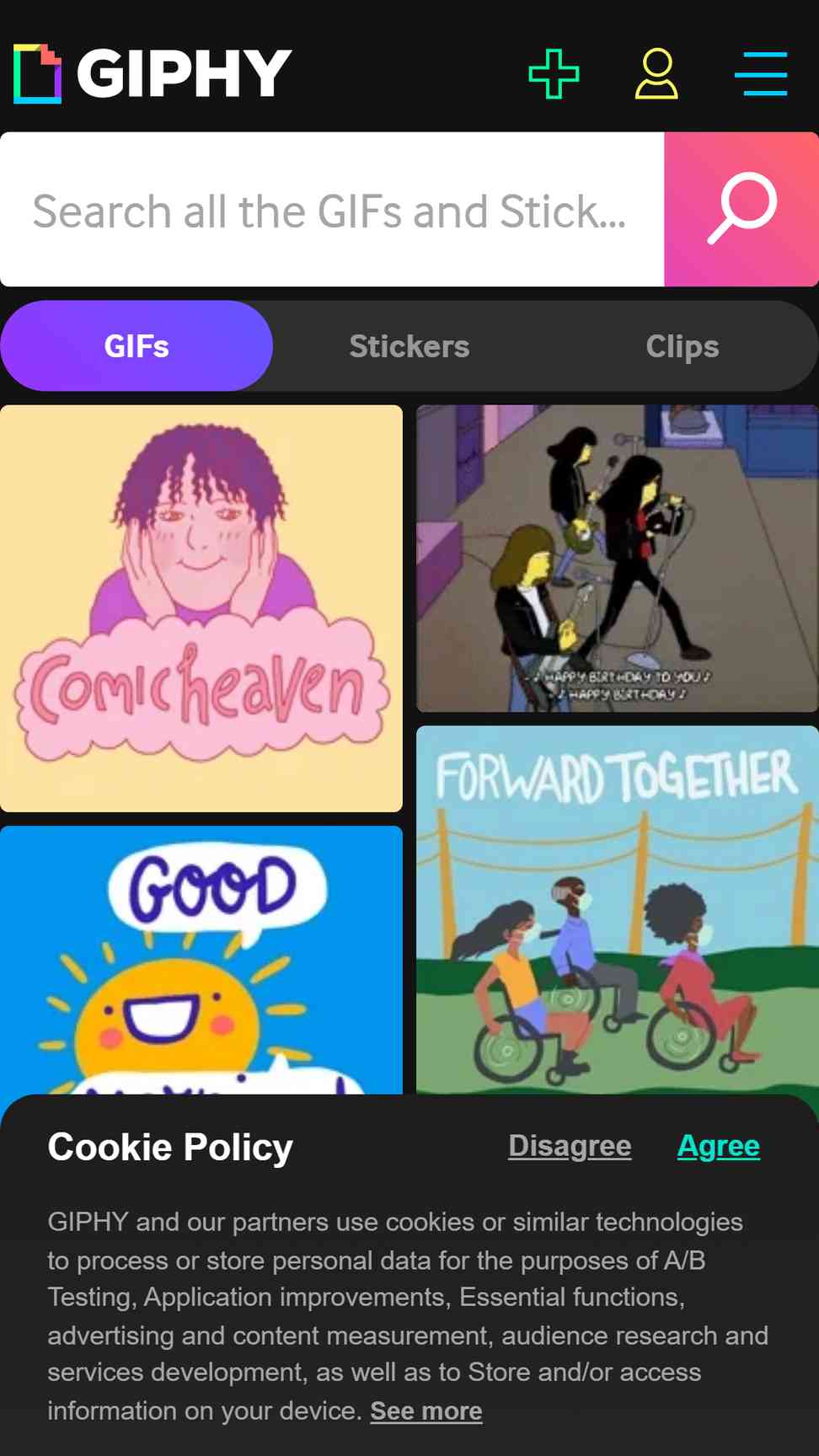Viewport: 819px width, 1456px height.
Task: Focus the GIF and sticker search field
Action: point(330,210)
